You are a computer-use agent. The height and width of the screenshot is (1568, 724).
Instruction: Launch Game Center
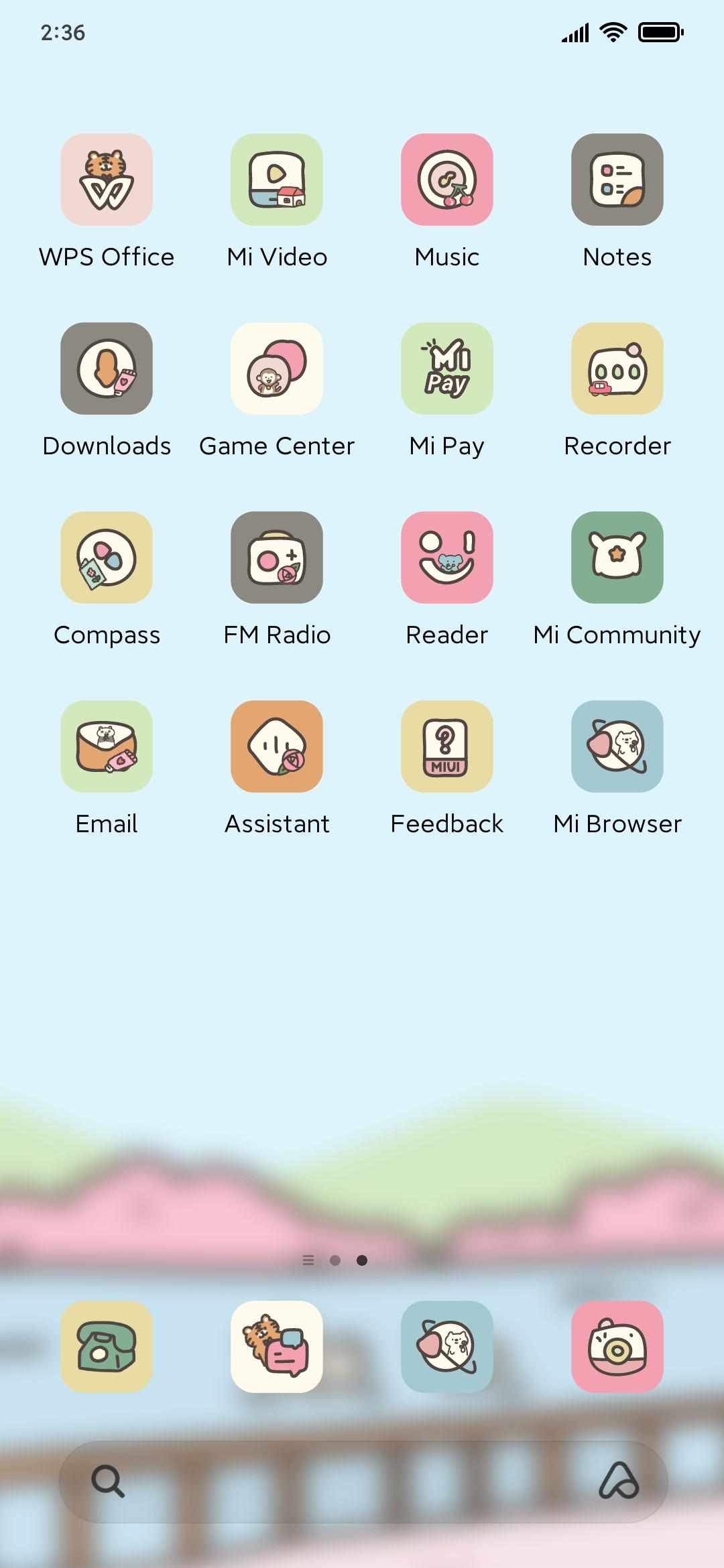277,369
